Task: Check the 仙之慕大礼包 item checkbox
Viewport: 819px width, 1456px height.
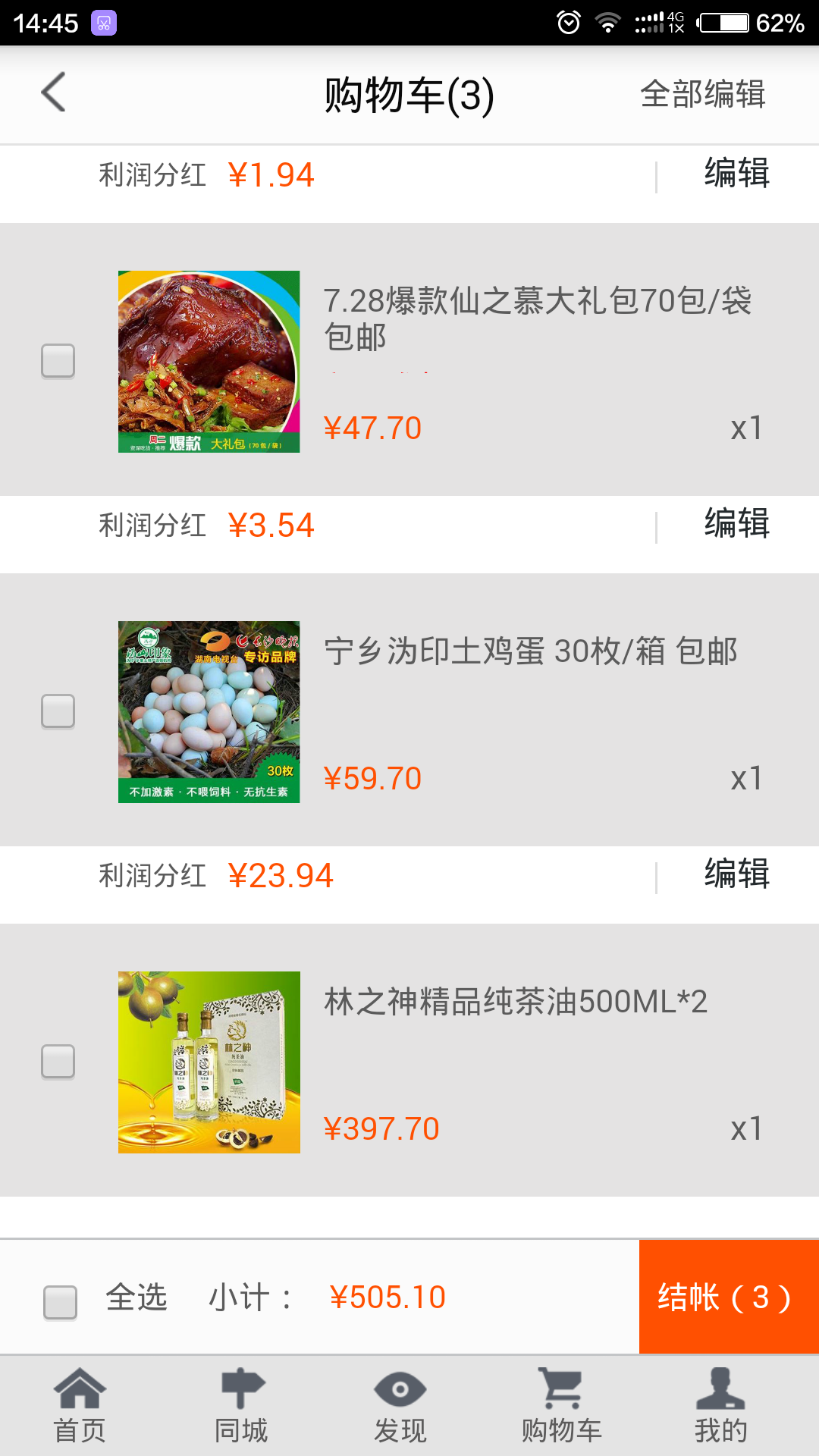Action: tap(57, 362)
